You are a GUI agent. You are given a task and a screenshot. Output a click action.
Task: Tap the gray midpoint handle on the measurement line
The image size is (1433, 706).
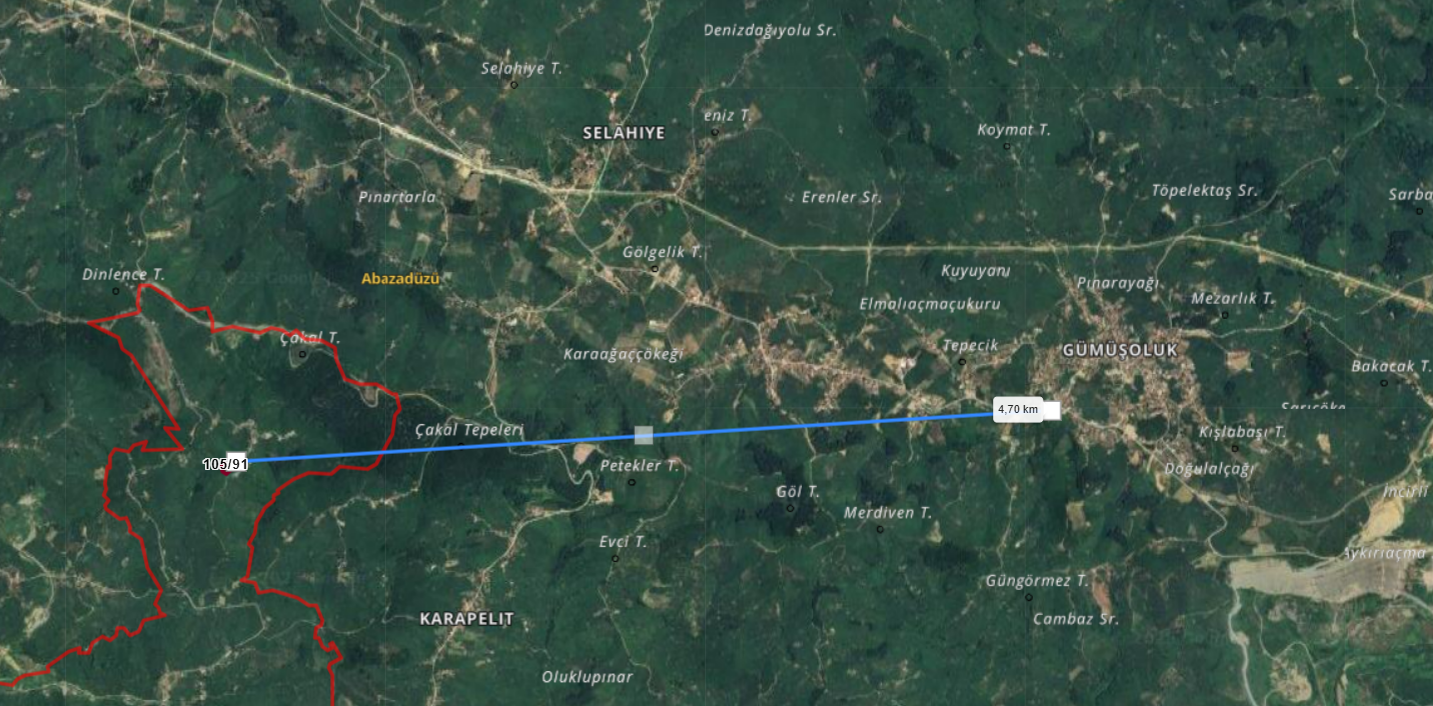644,435
